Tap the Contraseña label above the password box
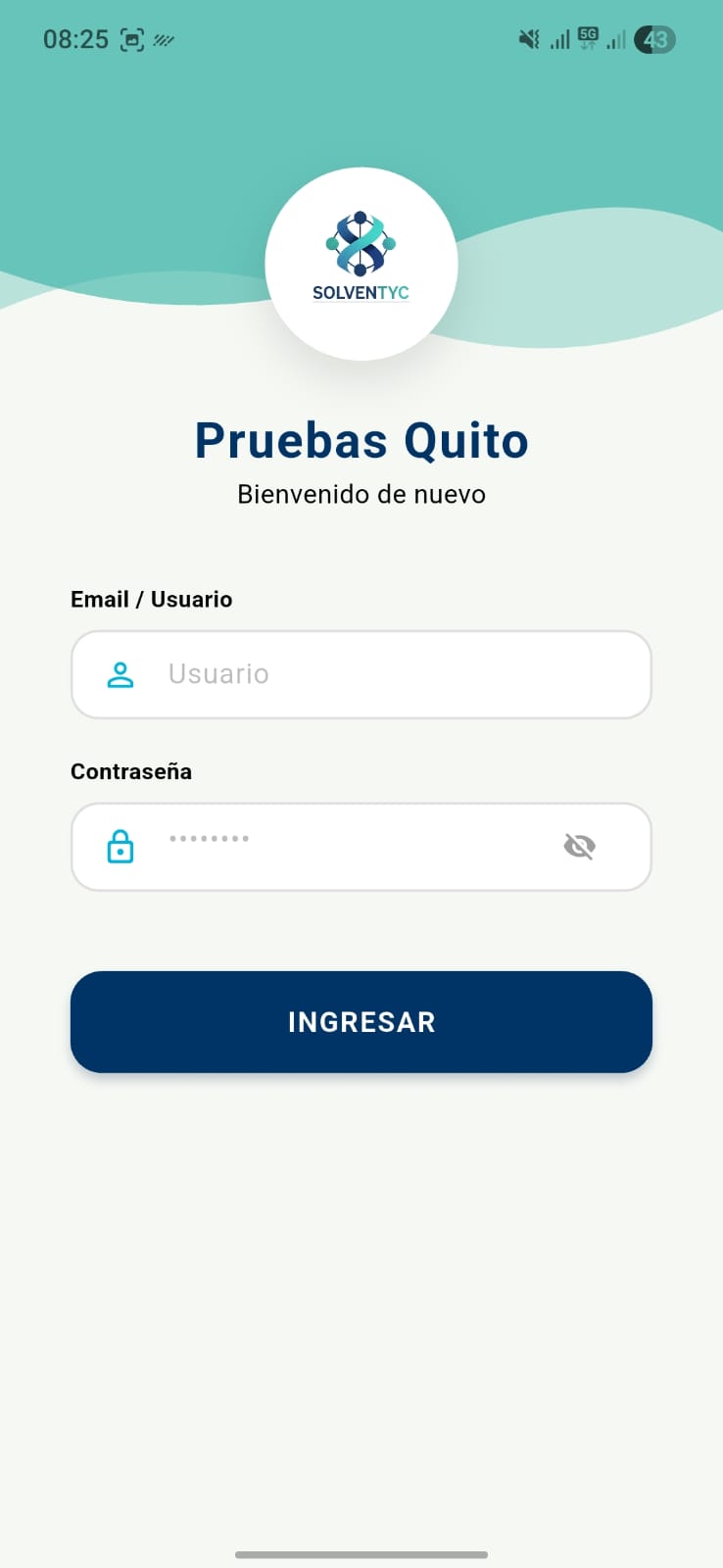The width and height of the screenshot is (723, 1568). [129, 771]
